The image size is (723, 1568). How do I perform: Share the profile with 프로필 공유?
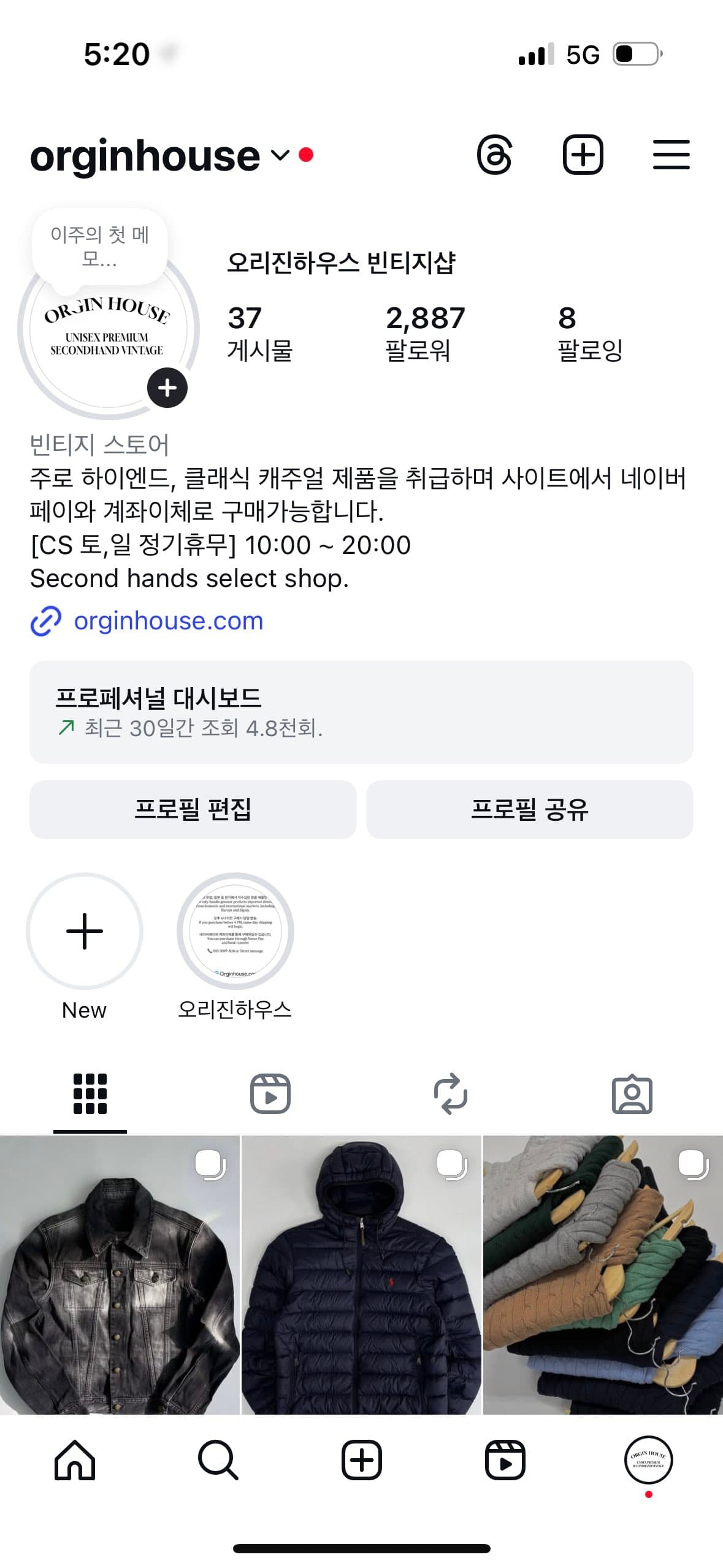coord(529,809)
